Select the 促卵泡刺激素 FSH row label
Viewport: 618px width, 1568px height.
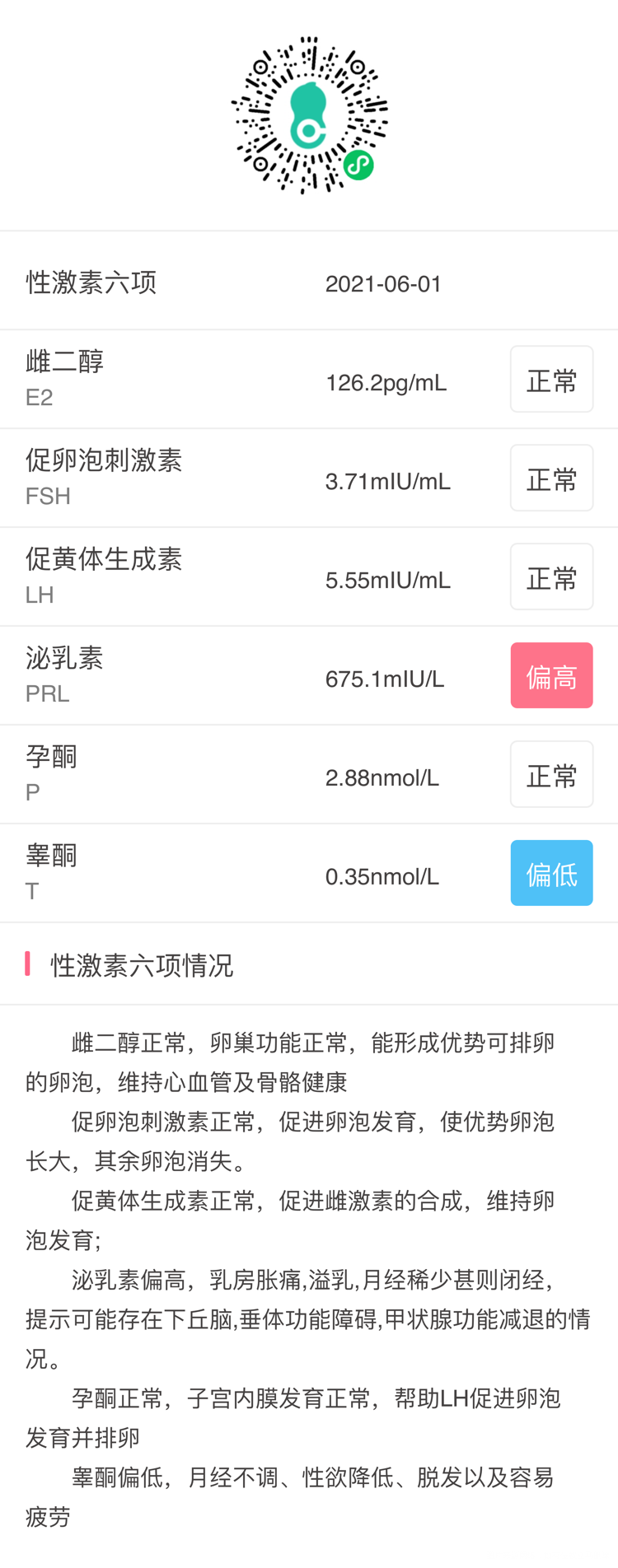[x=105, y=478]
